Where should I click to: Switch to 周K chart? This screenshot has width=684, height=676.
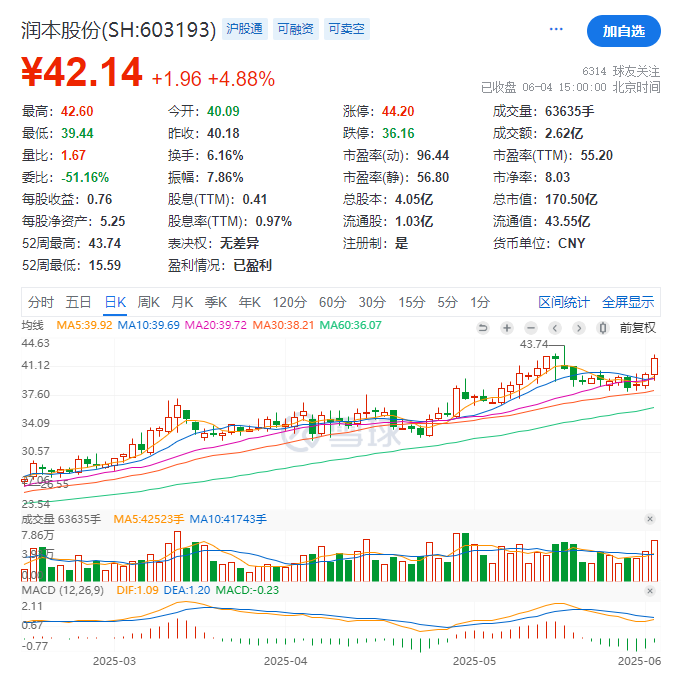(149, 302)
